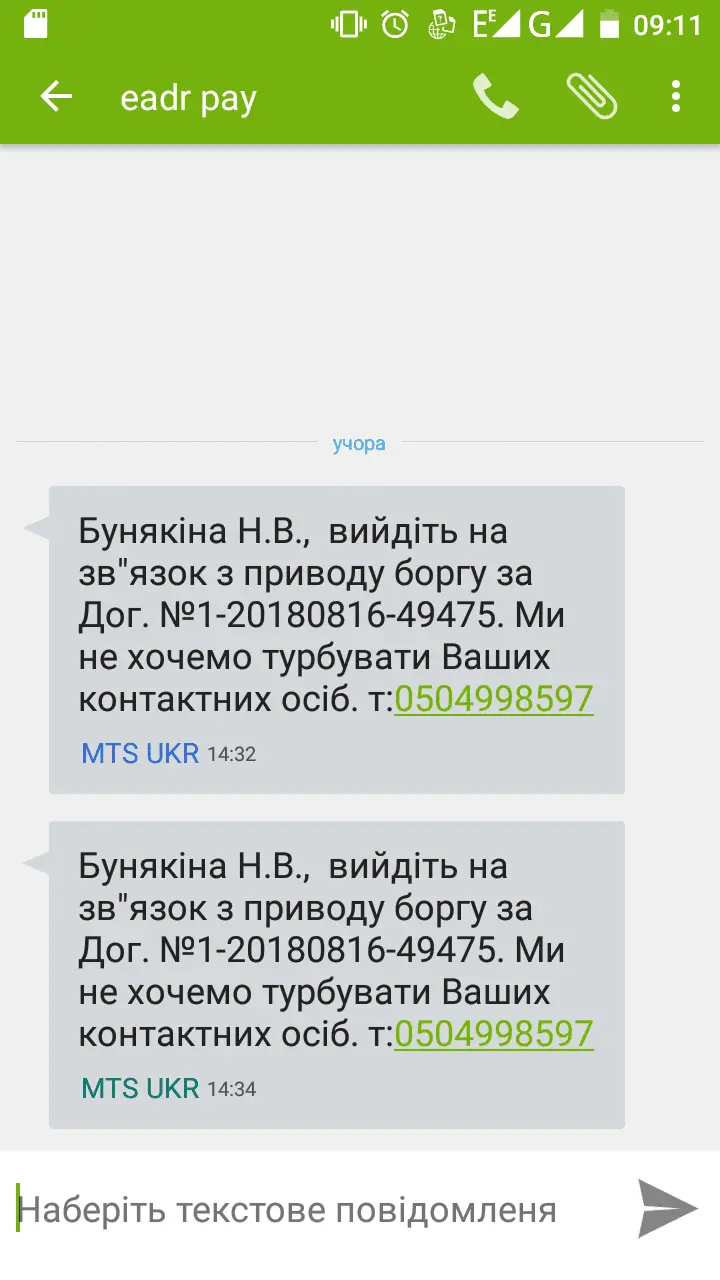Send the message with the arrow button
The image size is (720, 1280).
[x=667, y=1209]
